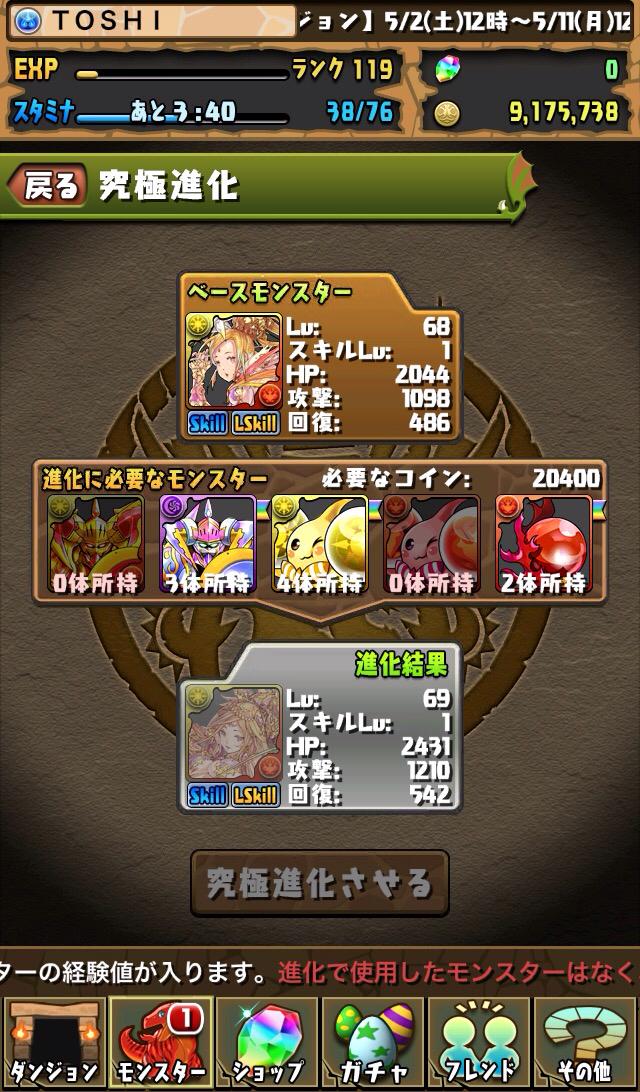Select the masked material with 3体所持
This screenshot has height=1092, width=640.
tap(207, 545)
